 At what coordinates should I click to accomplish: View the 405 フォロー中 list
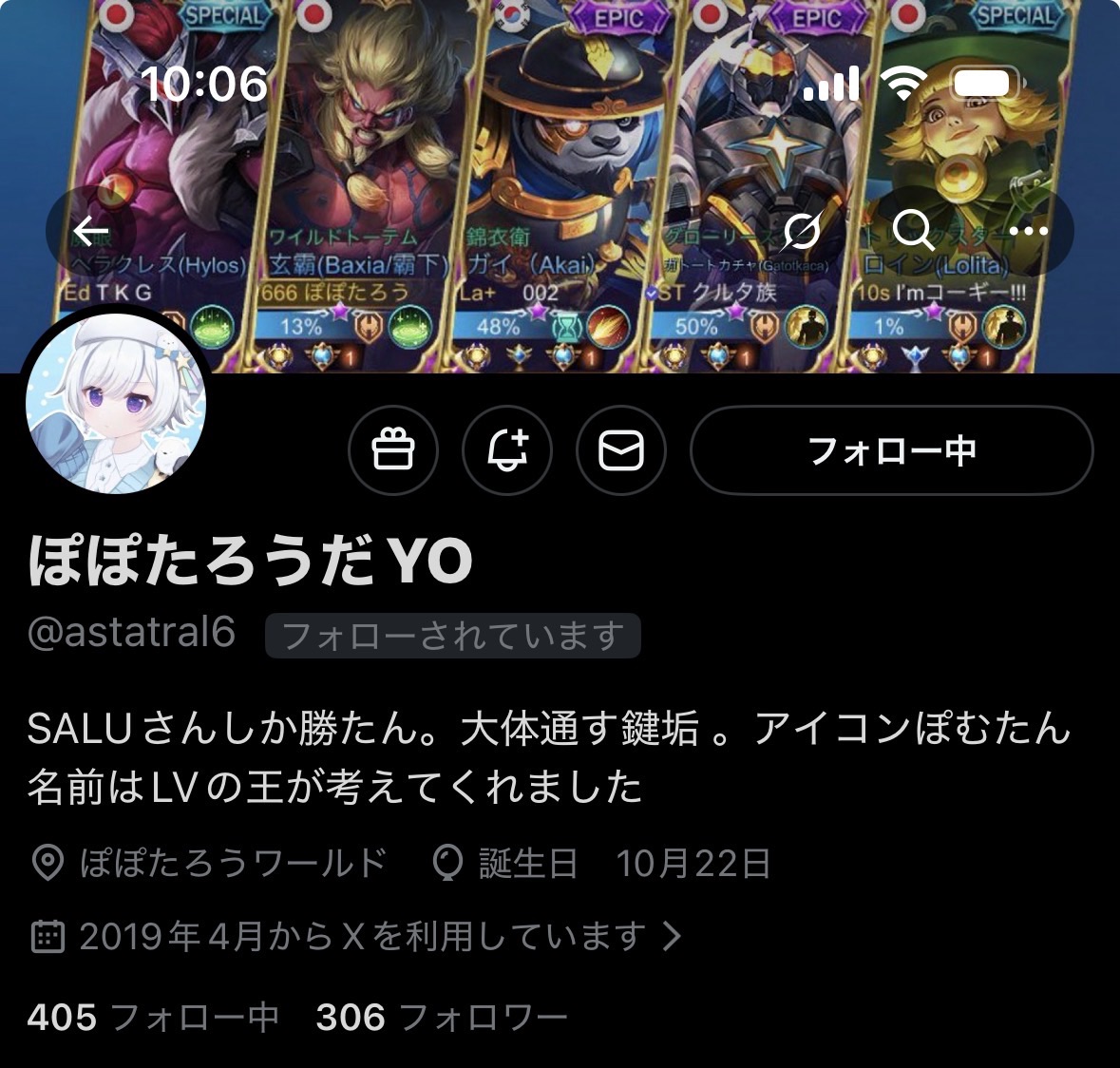click(x=152, y=1018)
